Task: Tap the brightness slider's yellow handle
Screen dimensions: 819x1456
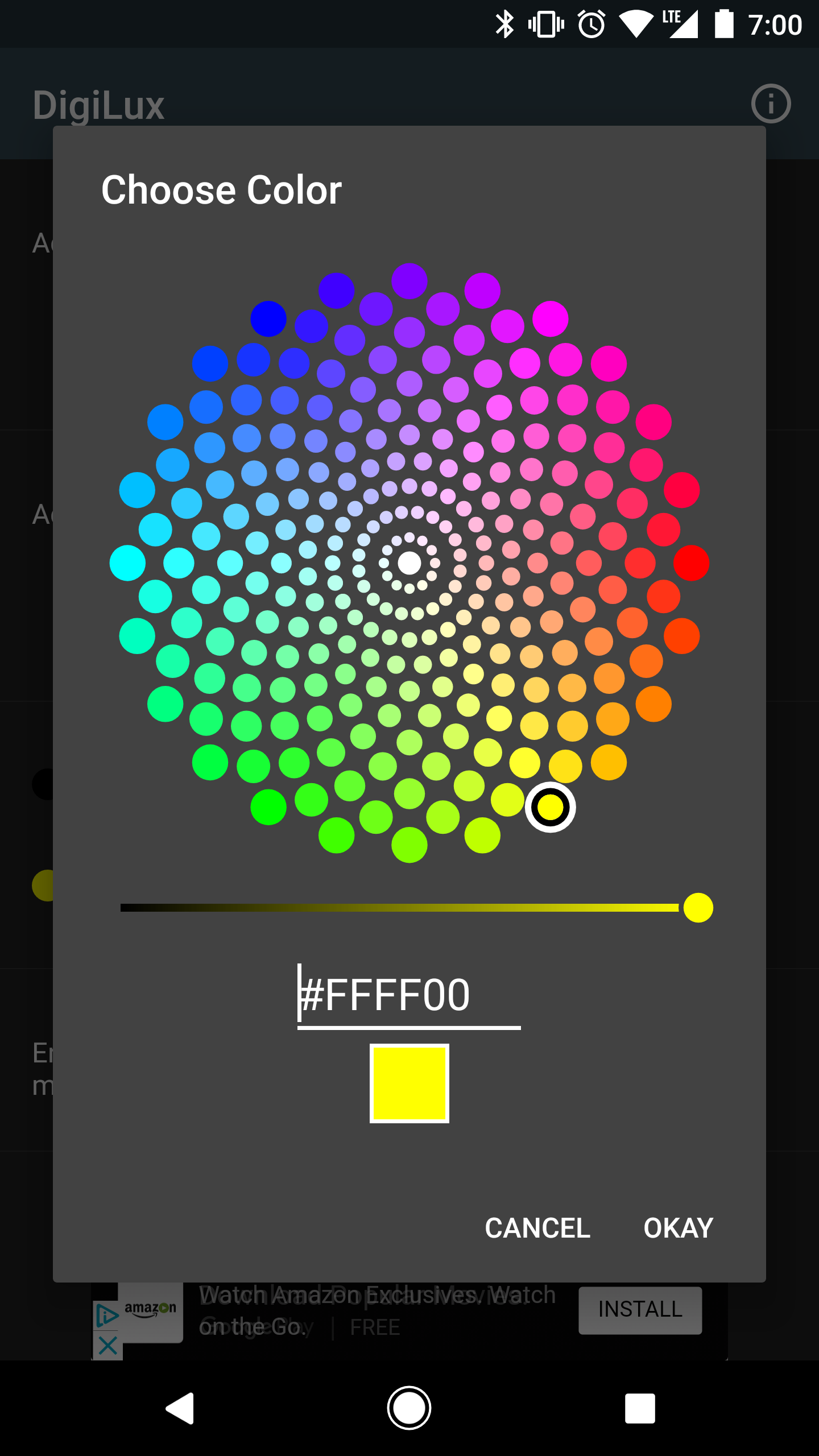Action: click(698, 908)
